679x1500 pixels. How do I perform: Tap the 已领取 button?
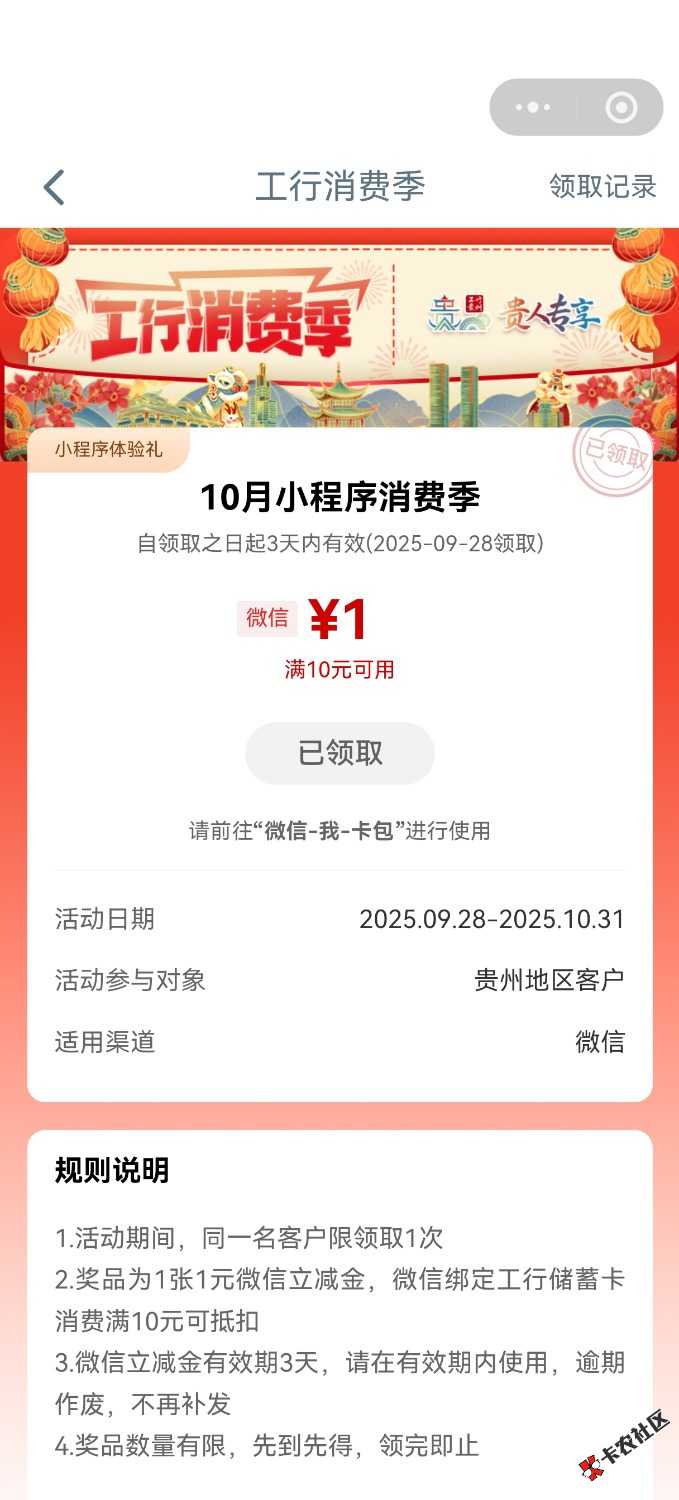pyautogui.click(x=340, y=753)
